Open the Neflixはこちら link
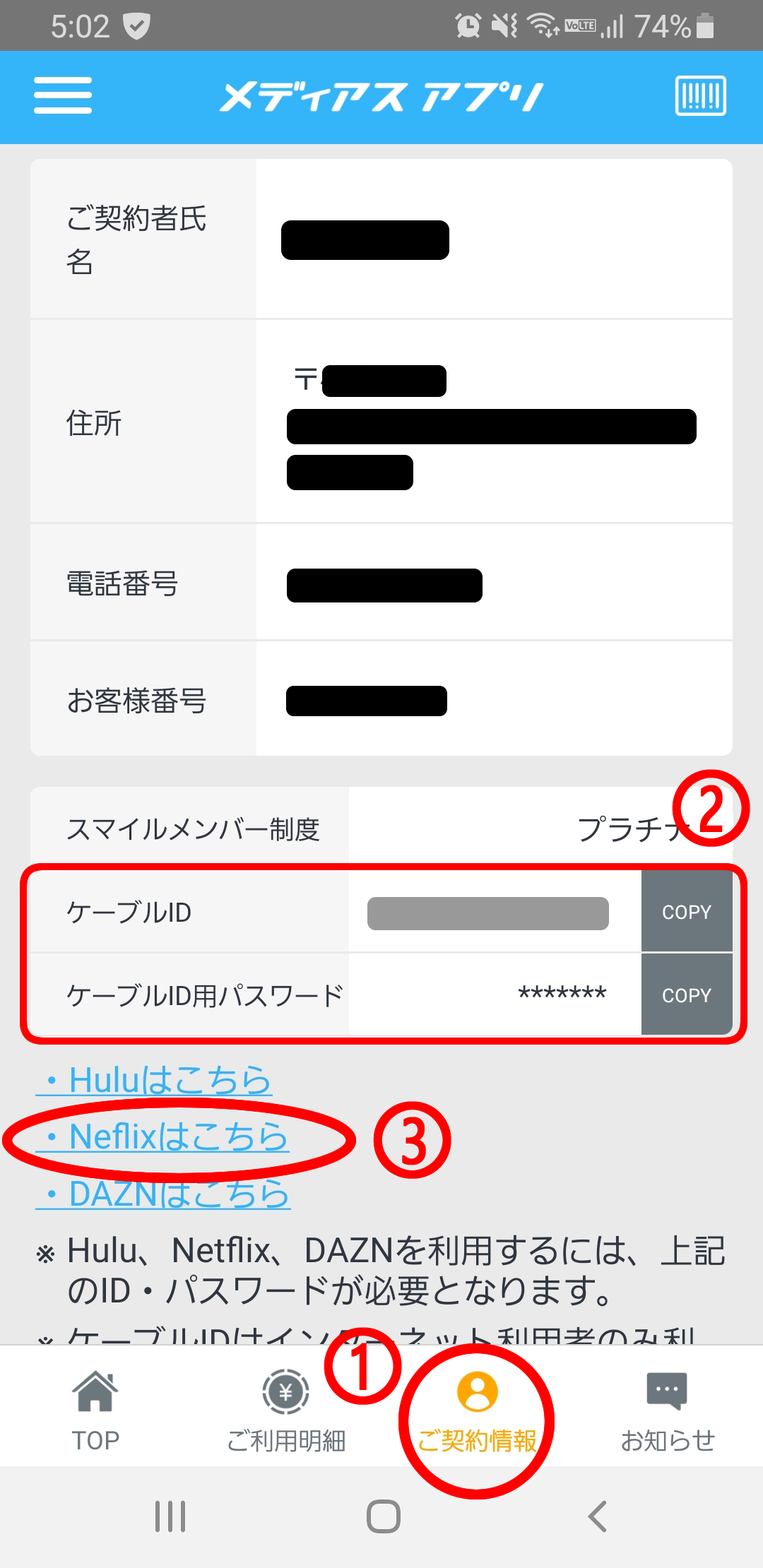763x1568 pixels. point(162,1136)
